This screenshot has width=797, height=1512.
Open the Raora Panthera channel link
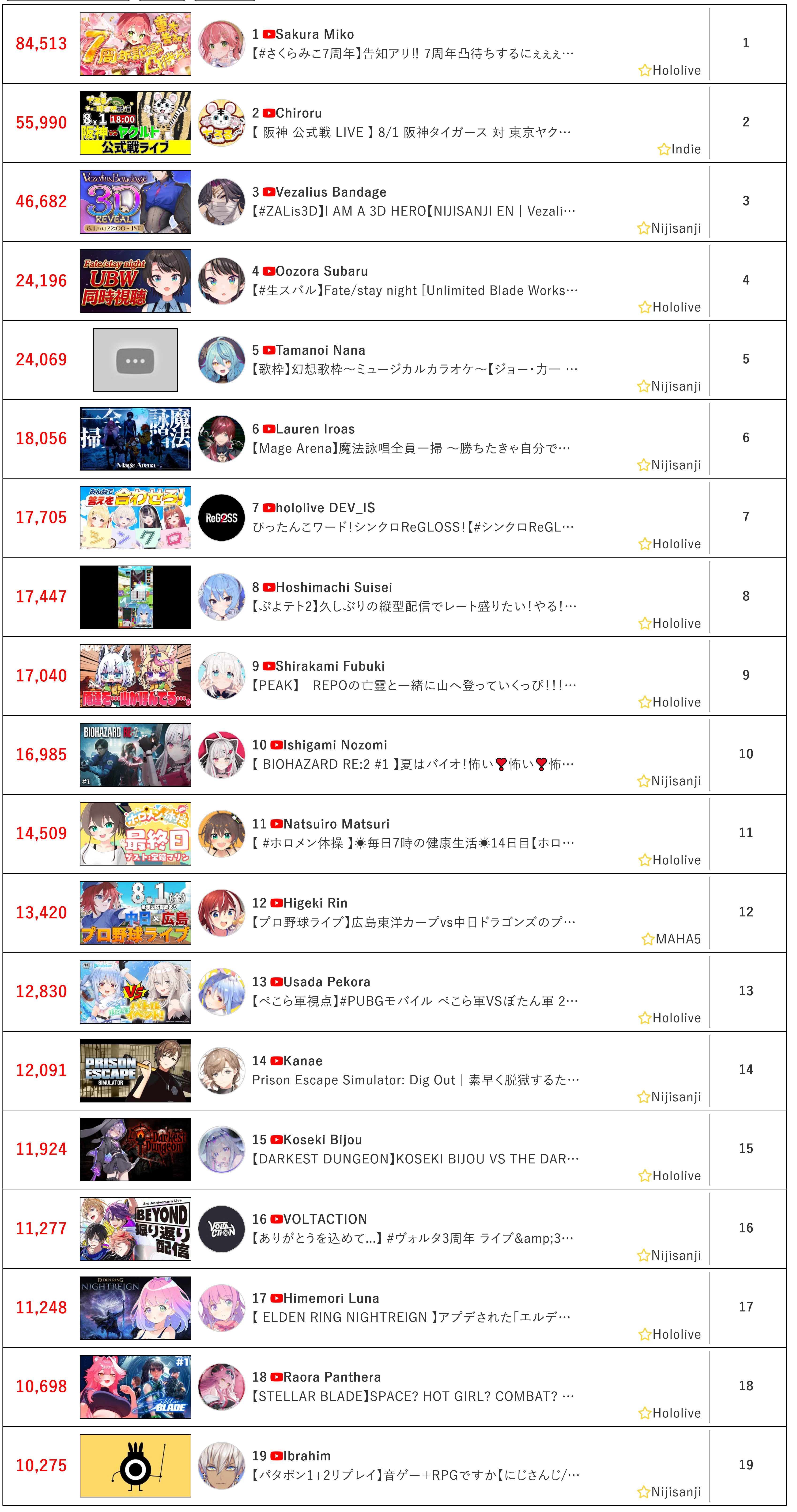(332, 1377)
